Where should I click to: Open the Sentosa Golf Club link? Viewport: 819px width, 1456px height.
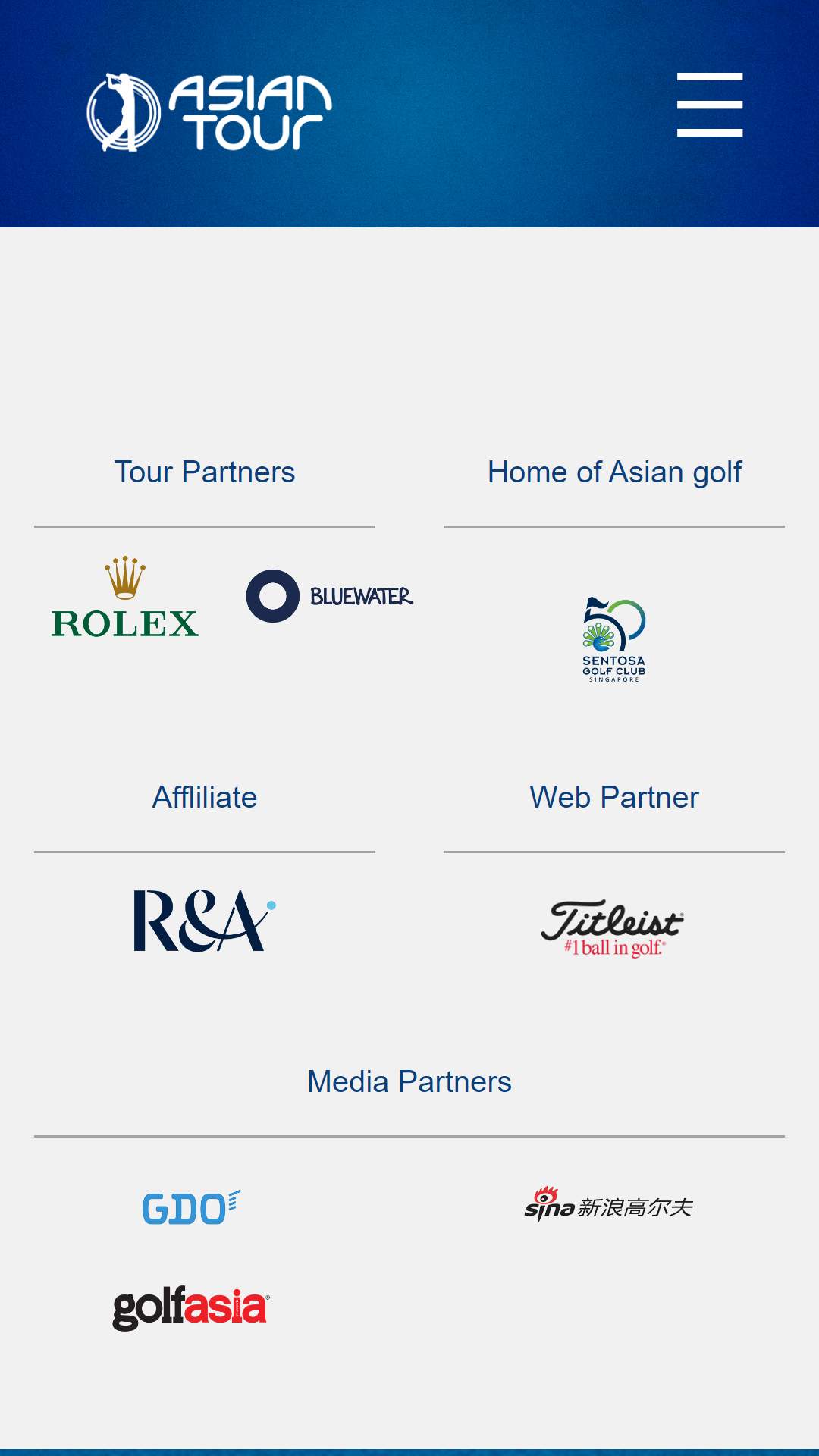point(614,640)
